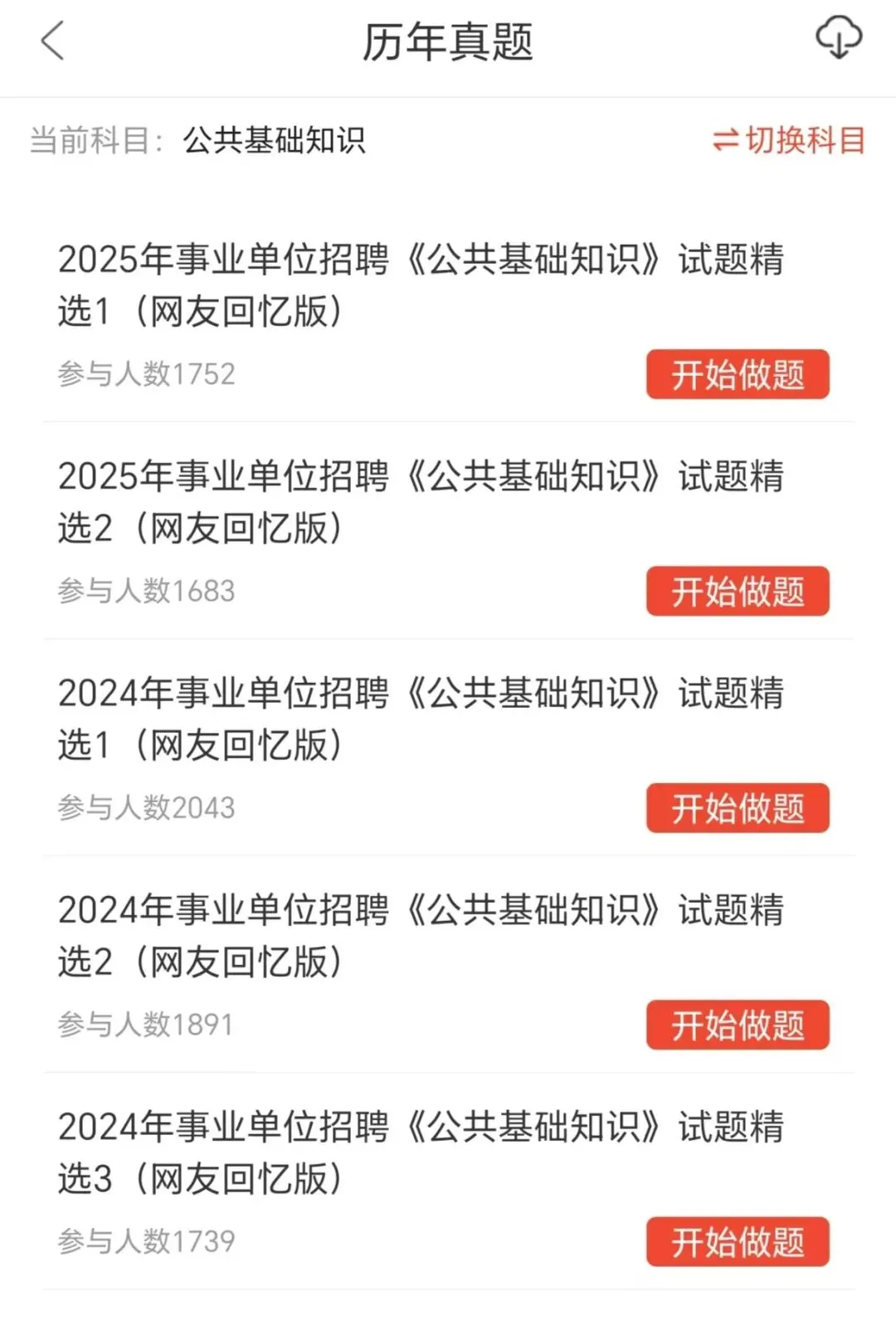896x1335 pixels.
Task: Open the 2025年 试题精选1 paper row
Action: click(x=420, y=285)
